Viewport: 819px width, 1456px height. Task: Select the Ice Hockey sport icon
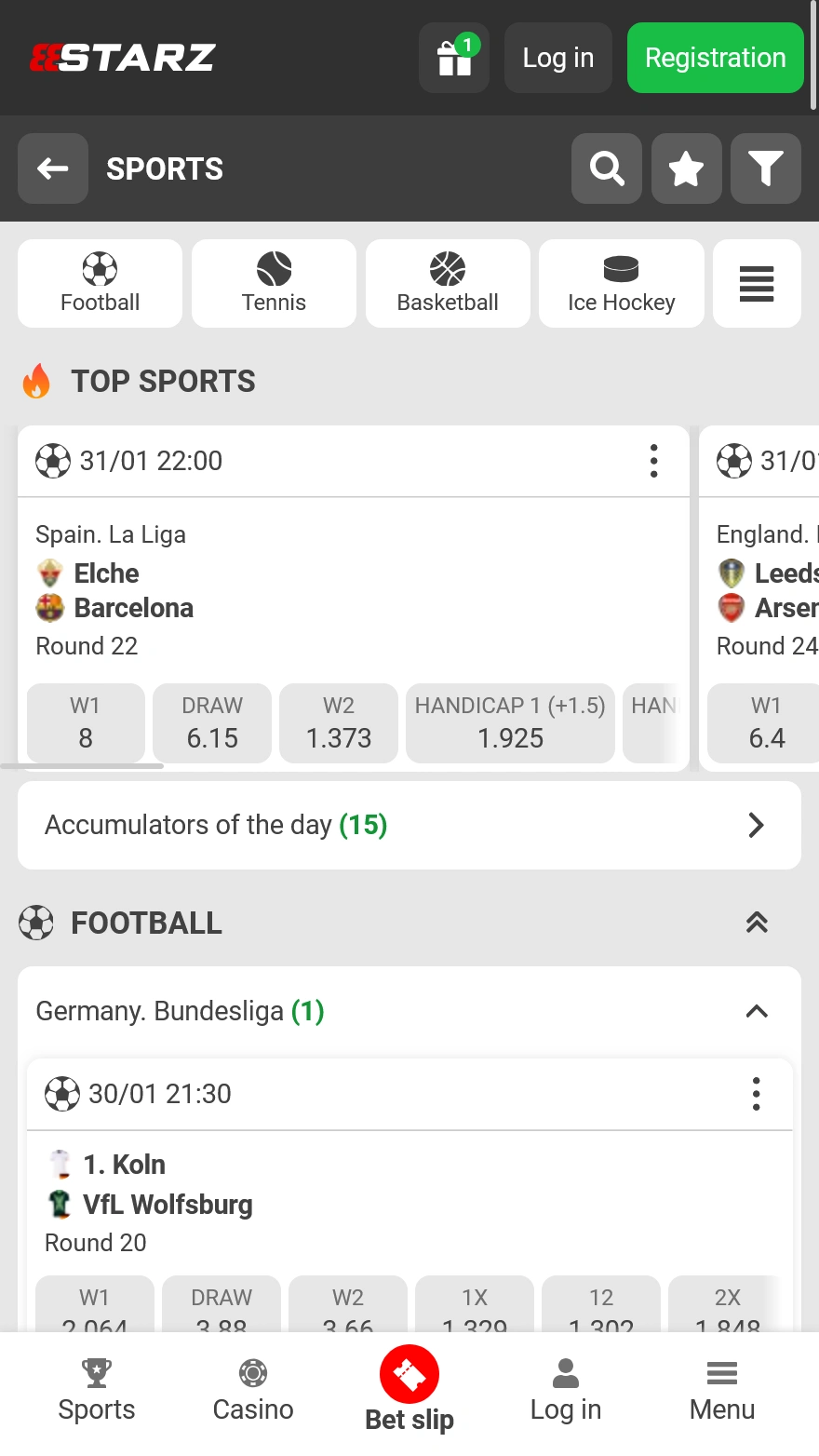point(621,283)
